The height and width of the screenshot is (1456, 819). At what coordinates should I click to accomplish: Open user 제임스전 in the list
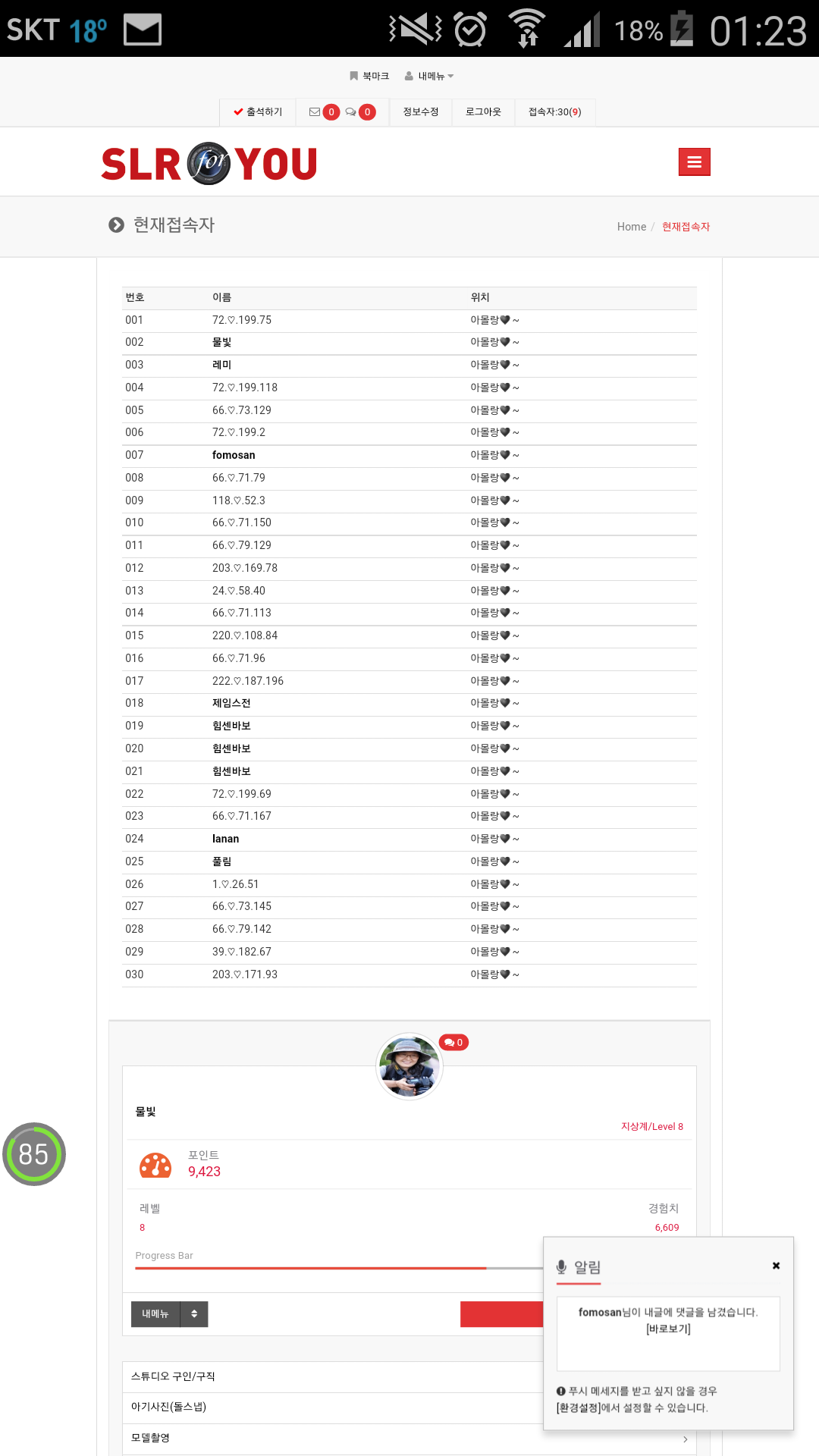[231, 703]
